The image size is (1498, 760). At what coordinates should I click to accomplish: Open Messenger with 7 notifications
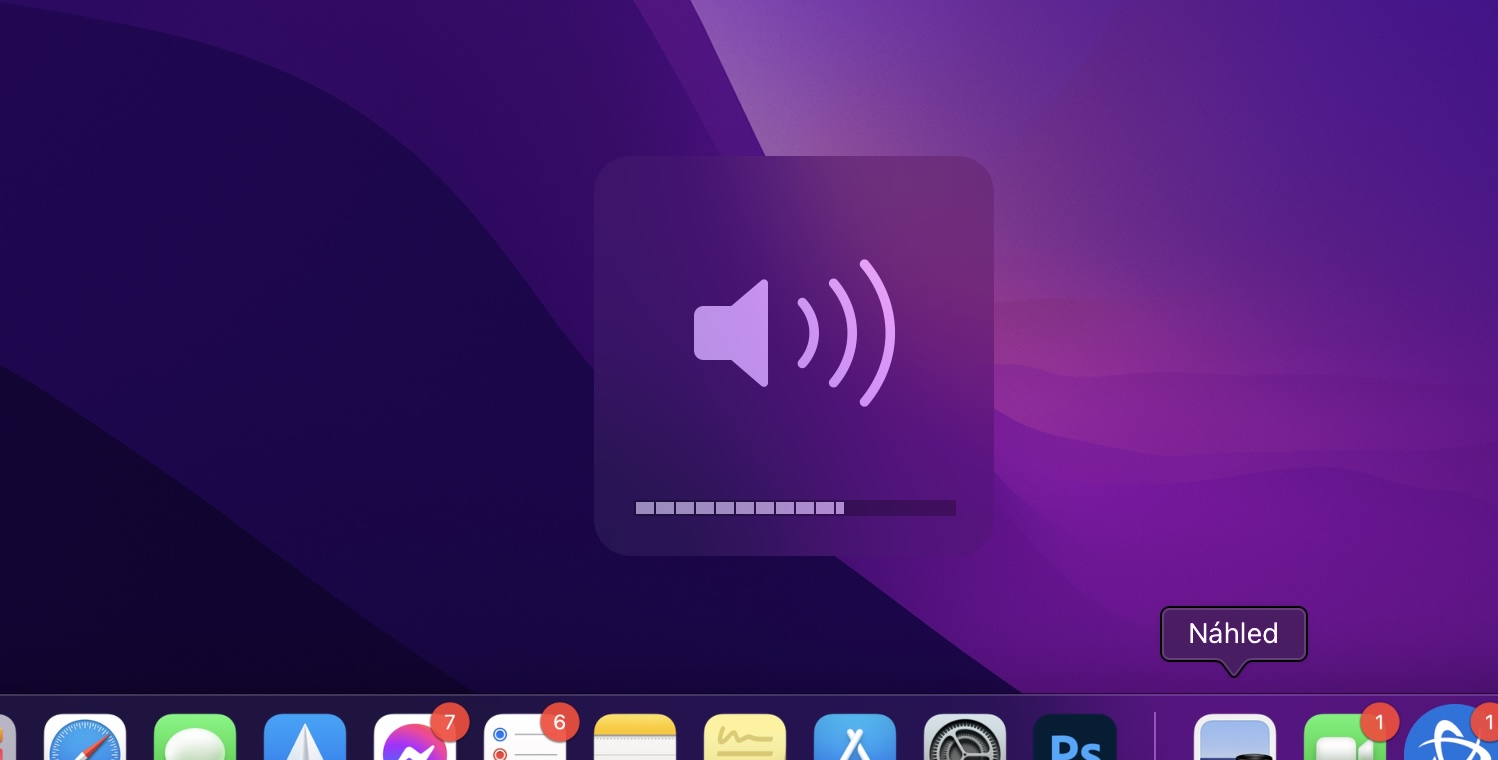coord(414,739)
